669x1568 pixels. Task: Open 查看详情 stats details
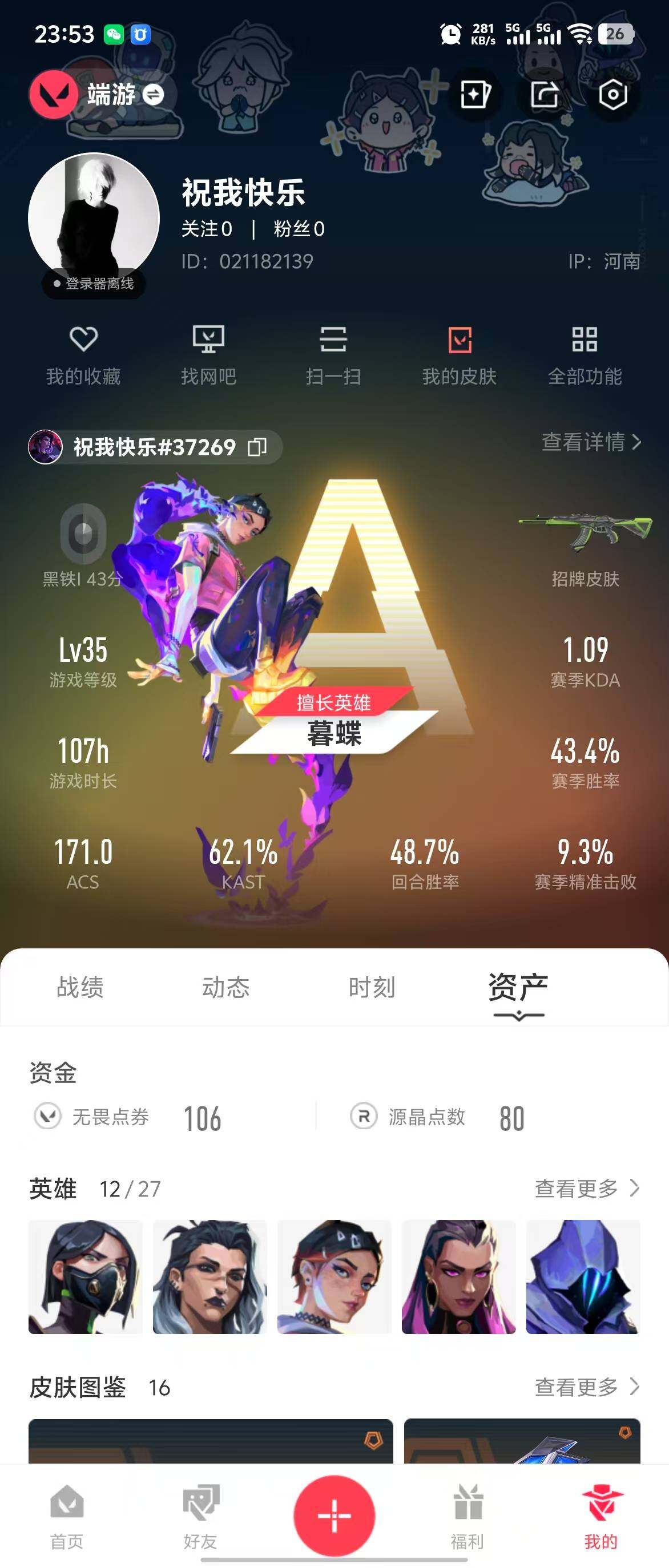591,442
